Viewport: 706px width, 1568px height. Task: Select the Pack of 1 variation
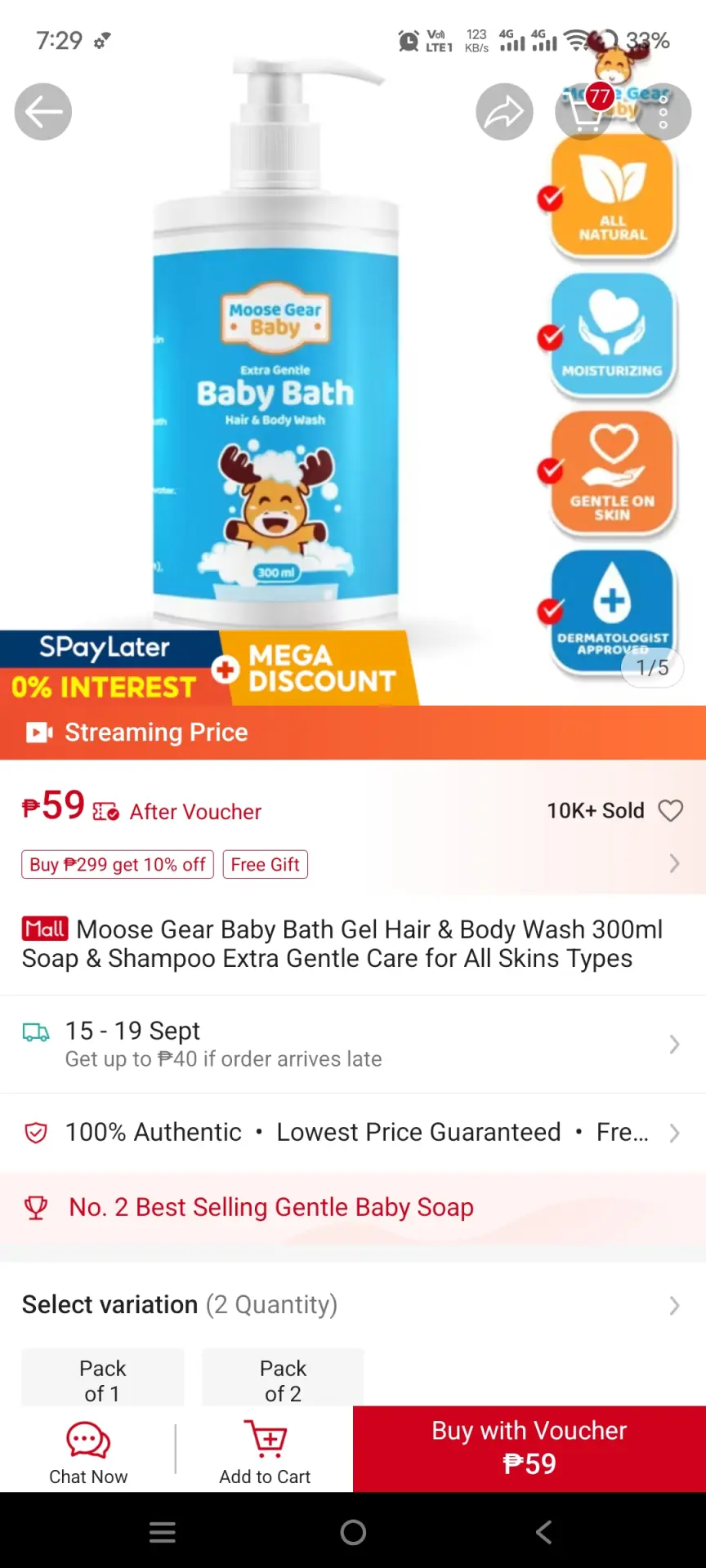103,1379
